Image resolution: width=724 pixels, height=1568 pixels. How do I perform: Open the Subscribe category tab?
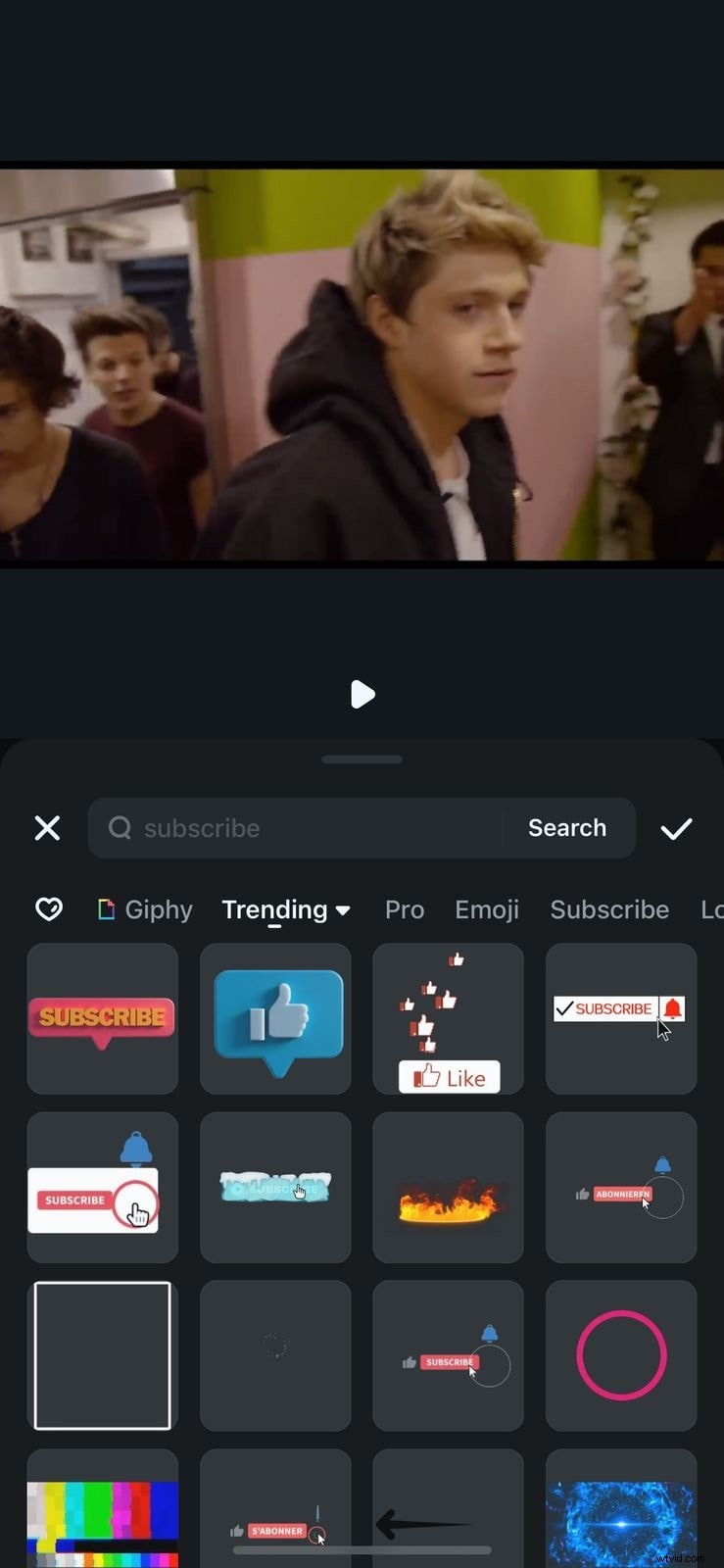coord(609,909)
